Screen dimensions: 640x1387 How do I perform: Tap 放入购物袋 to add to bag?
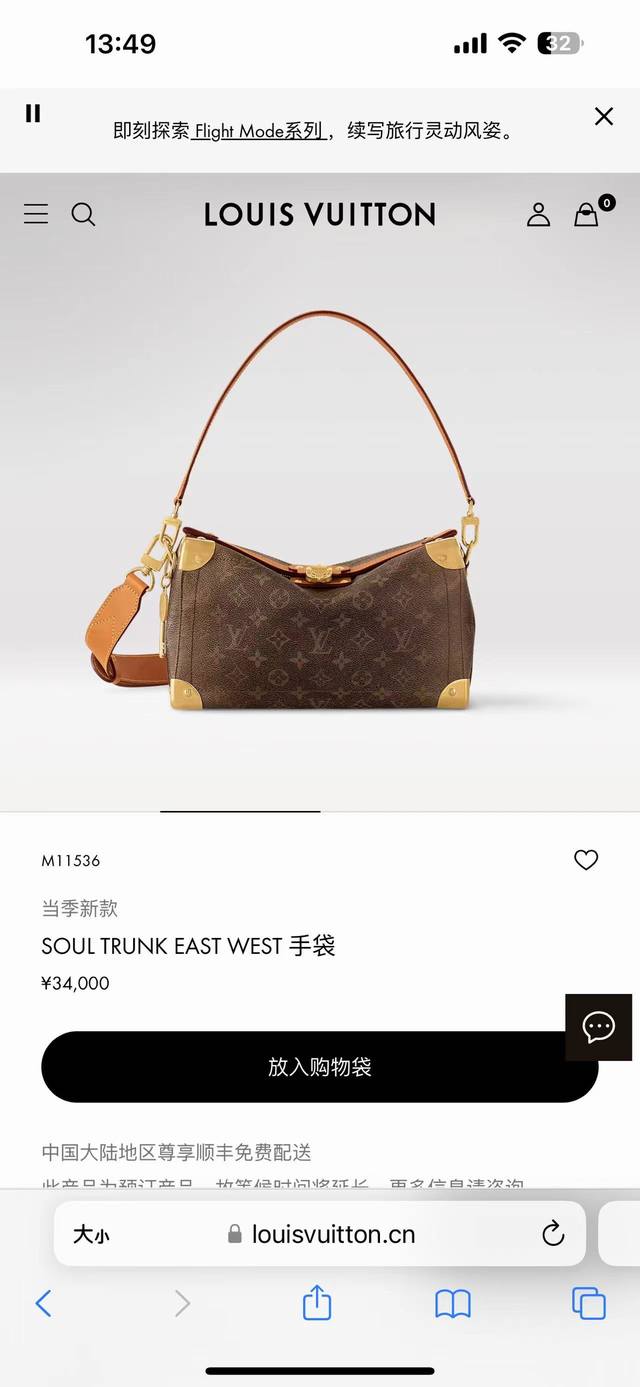tap(320, 1067)
